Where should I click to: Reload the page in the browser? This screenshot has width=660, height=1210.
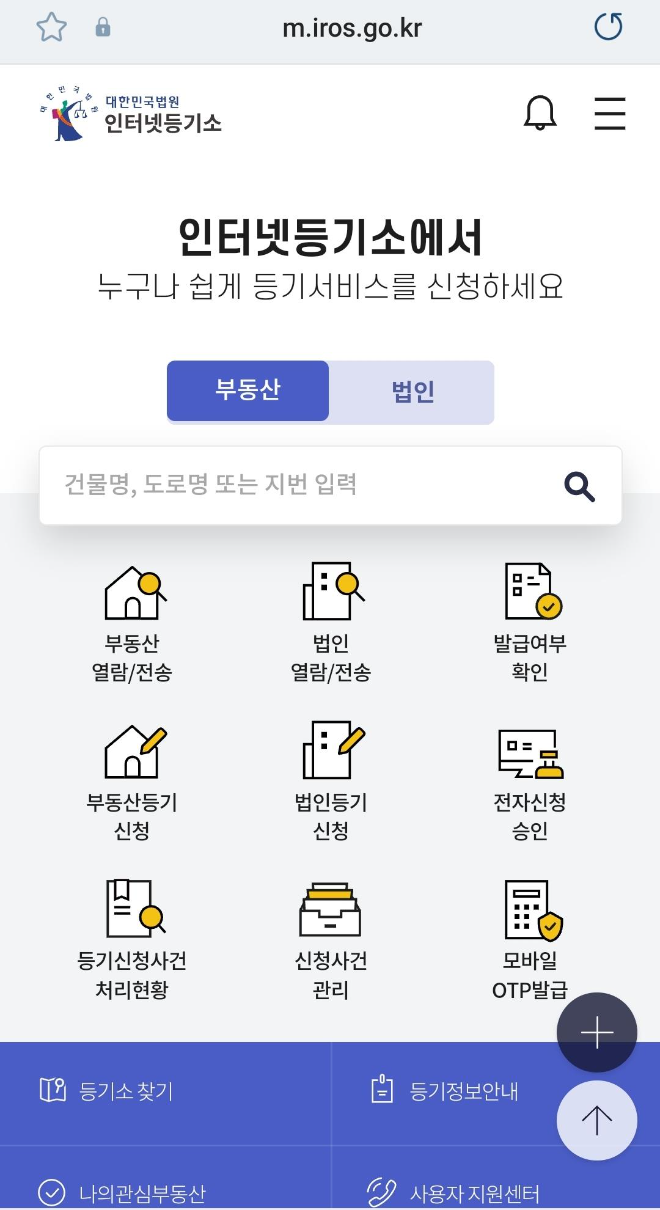608,27
